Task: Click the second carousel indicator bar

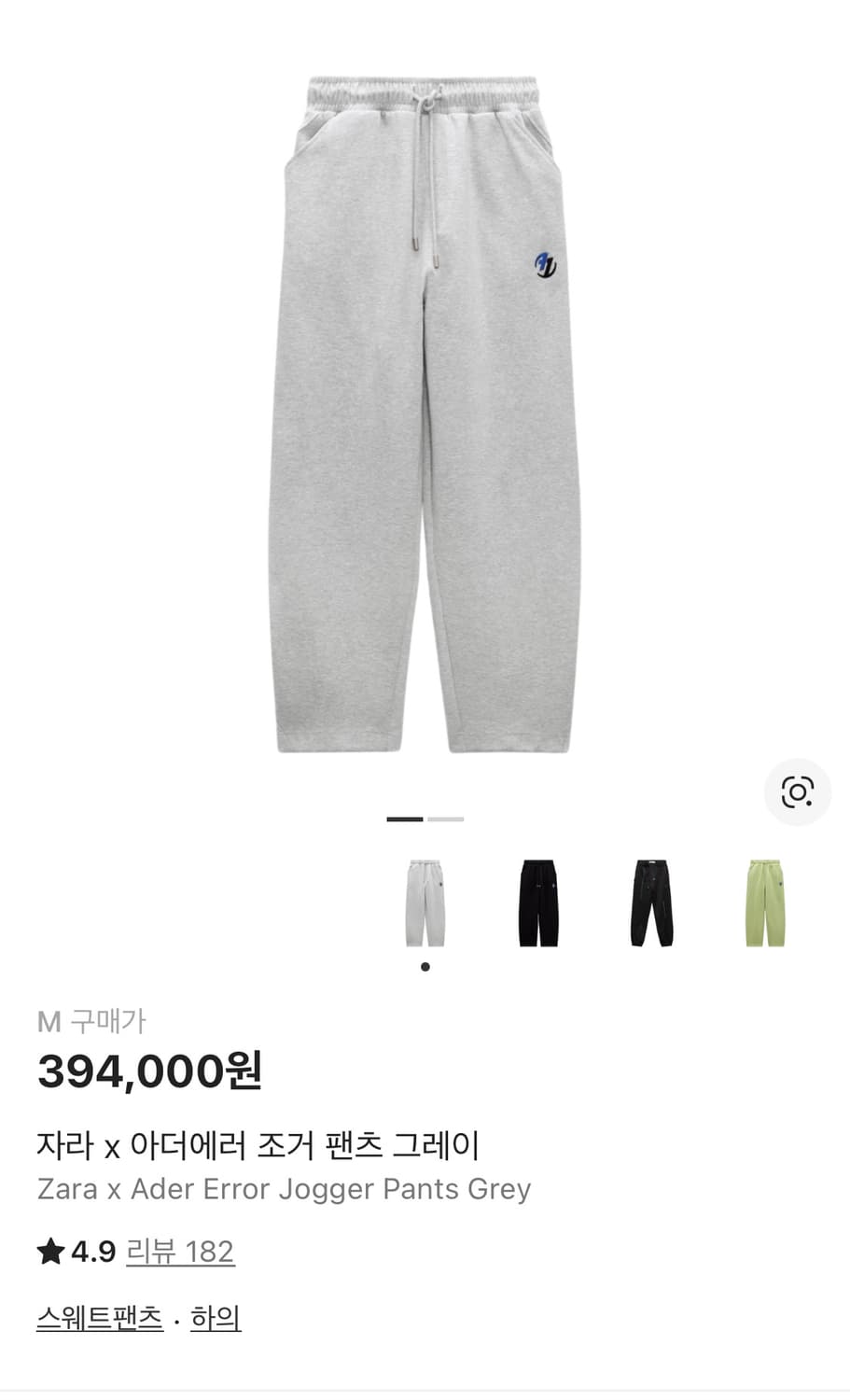Action: click(x=445, y=819)
